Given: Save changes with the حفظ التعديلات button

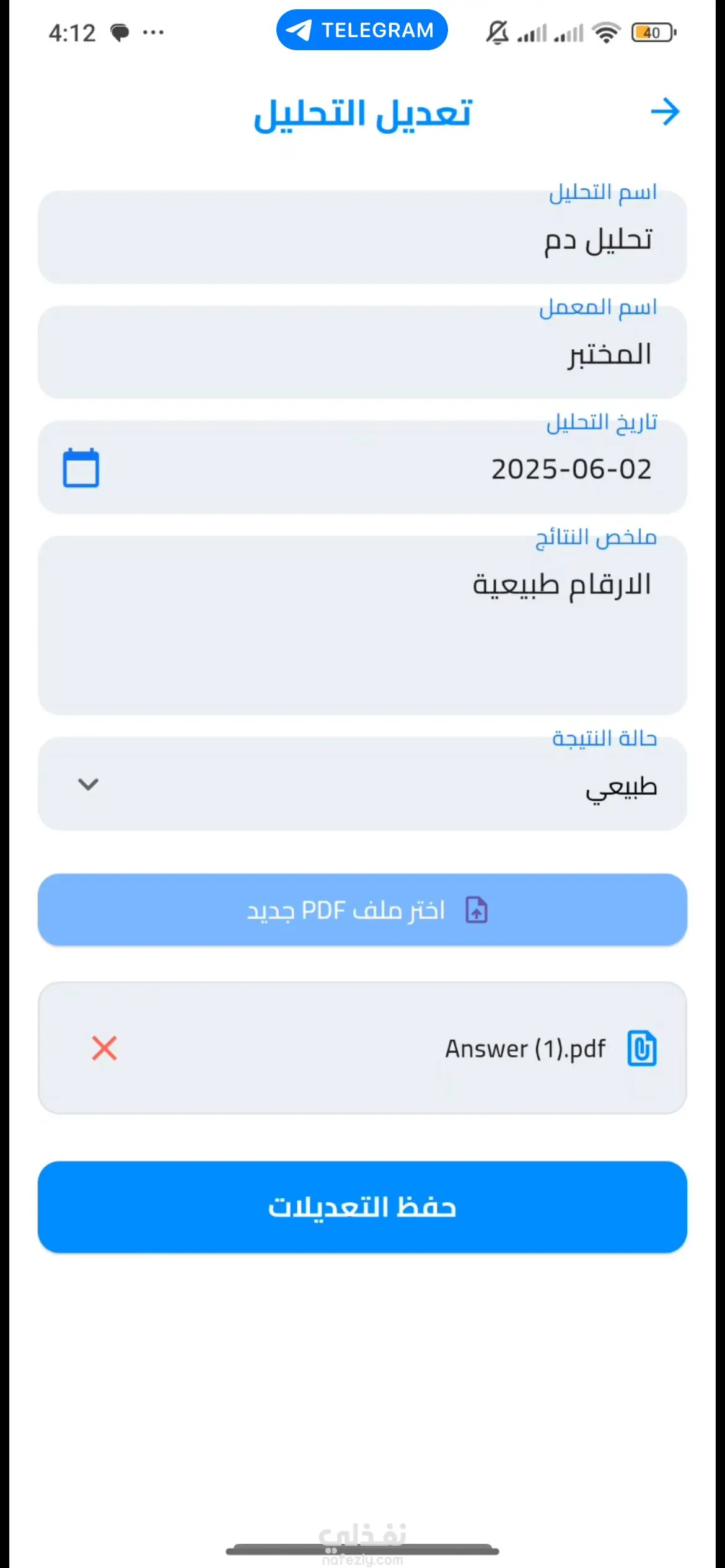Looking at the screenshot, I should [362, 1208].
